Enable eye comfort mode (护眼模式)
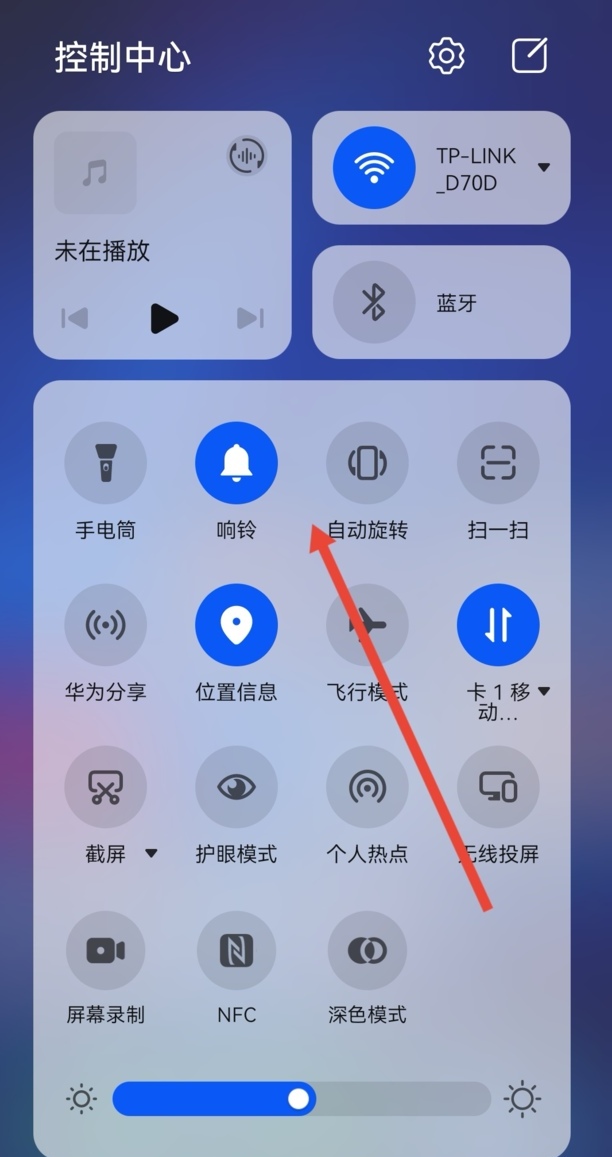This screenshot has width=612, height=1157. [236, 787]
